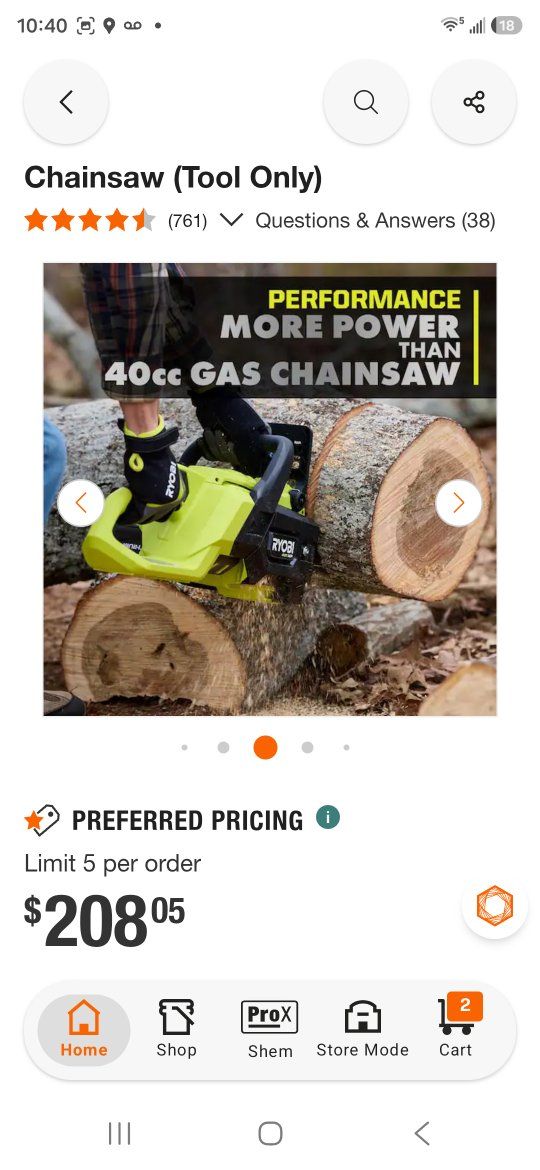Viewport: 540px width, 1170px height.
Task: Tap the orange hexagon assistant button
Action: point(495,906)
